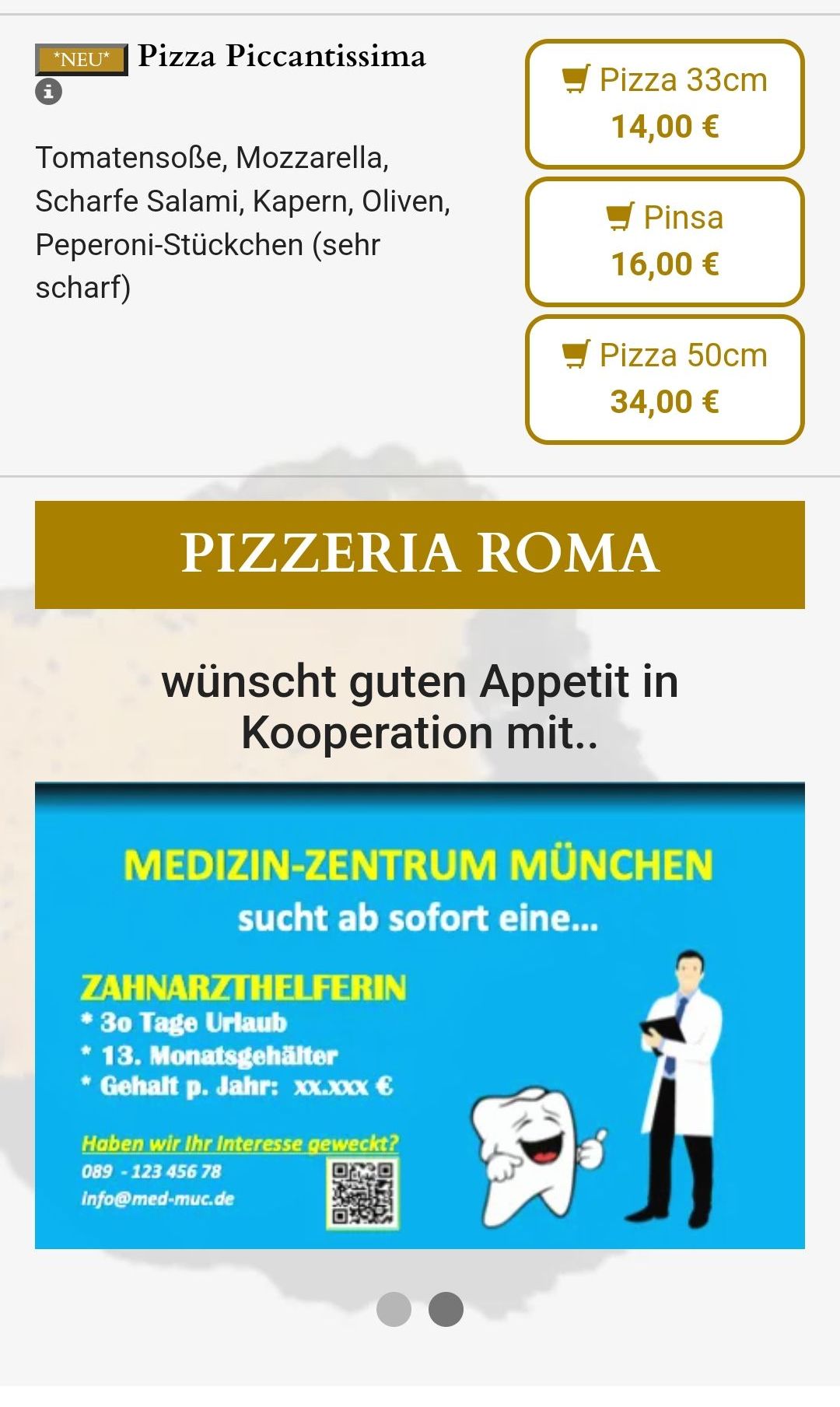Select the second carousel slide dot
This screenshot has height=1407, width=840.
point(446,1309)
